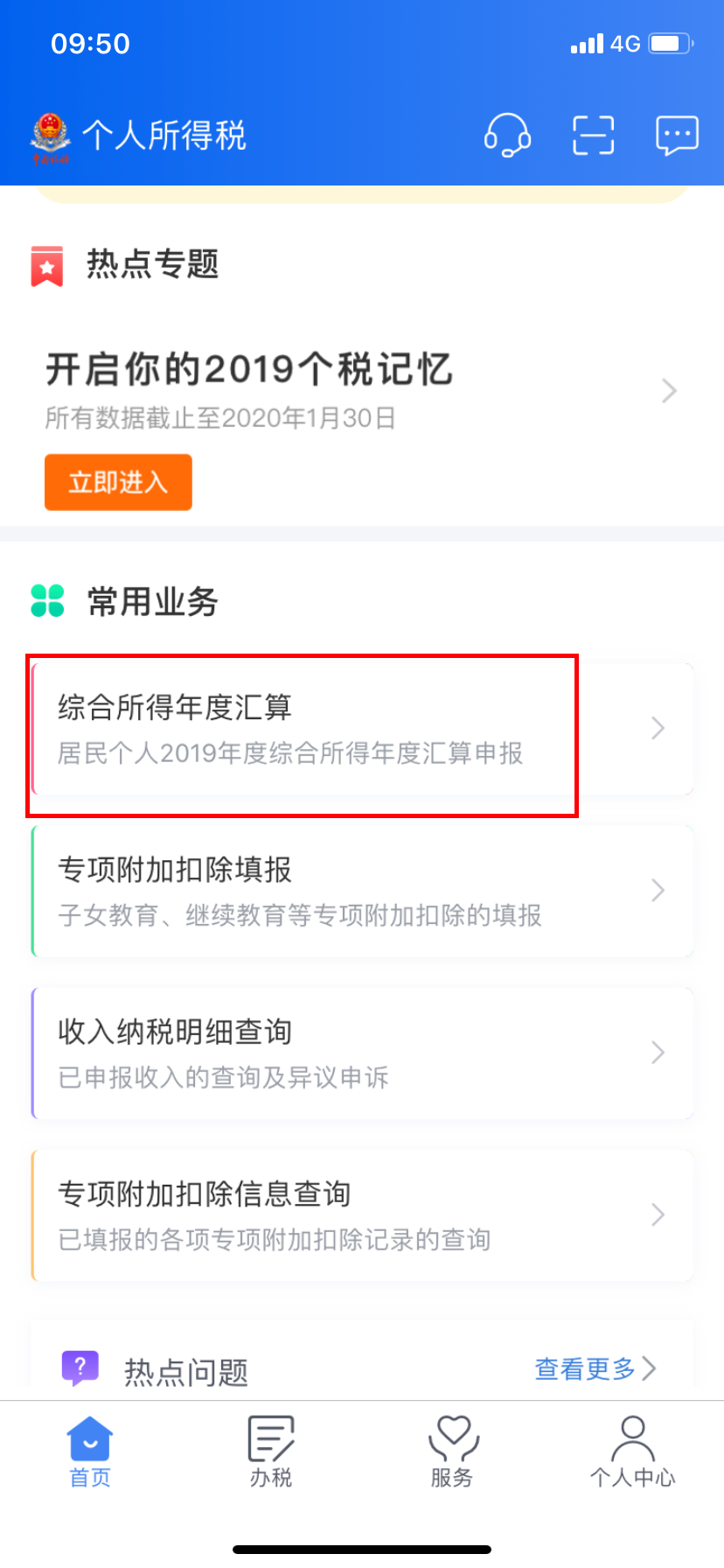The height and width of the screenshot is (1568, 724).
Task: Open 综合所得年度汇算
Action: click(x=362, y=728)
